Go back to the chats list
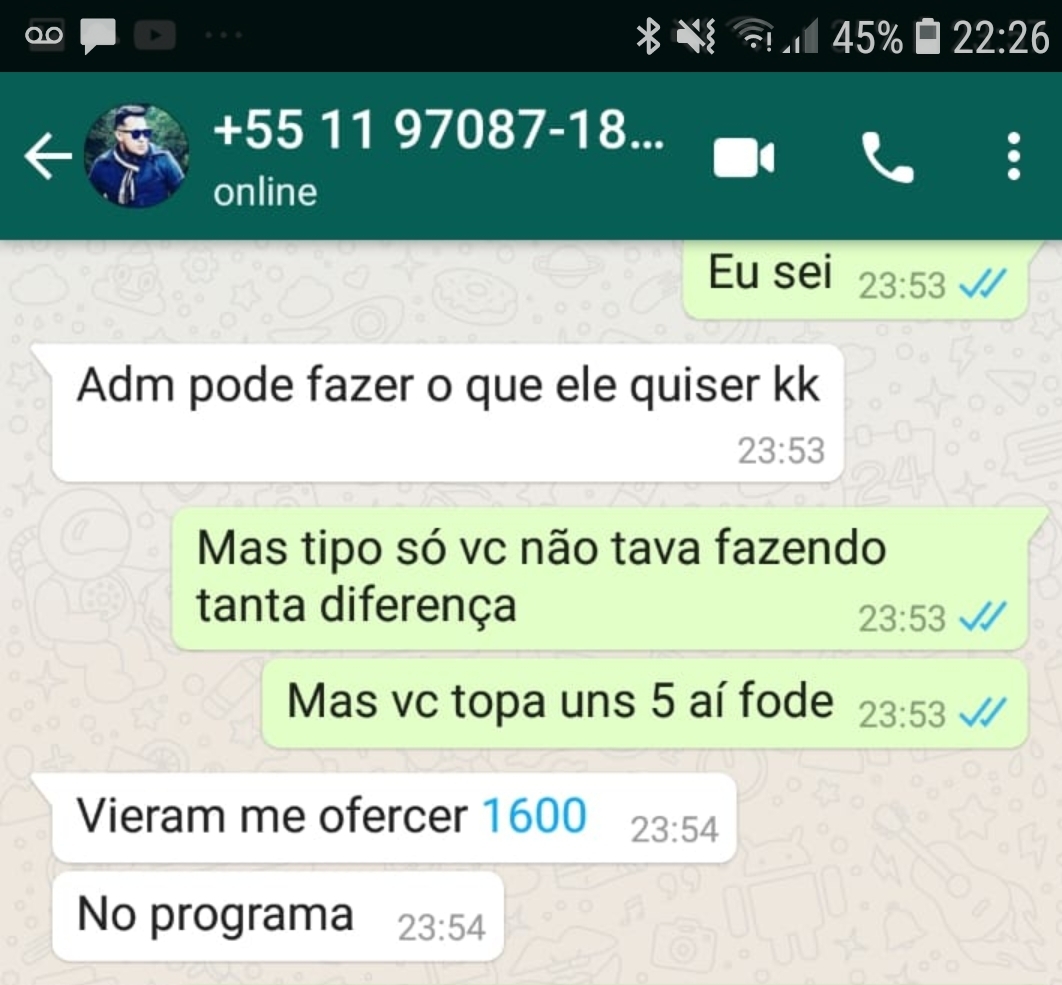 47,158
